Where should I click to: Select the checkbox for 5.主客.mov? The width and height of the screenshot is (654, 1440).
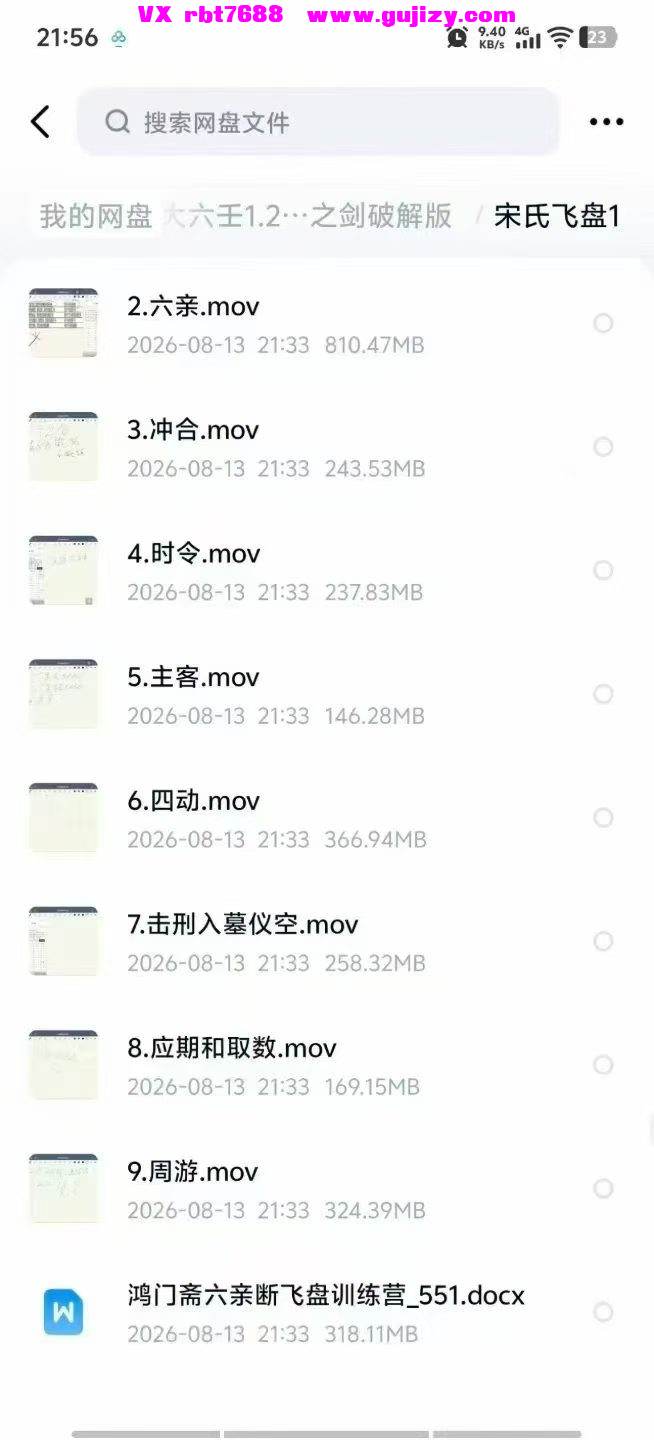pos(603,694)
